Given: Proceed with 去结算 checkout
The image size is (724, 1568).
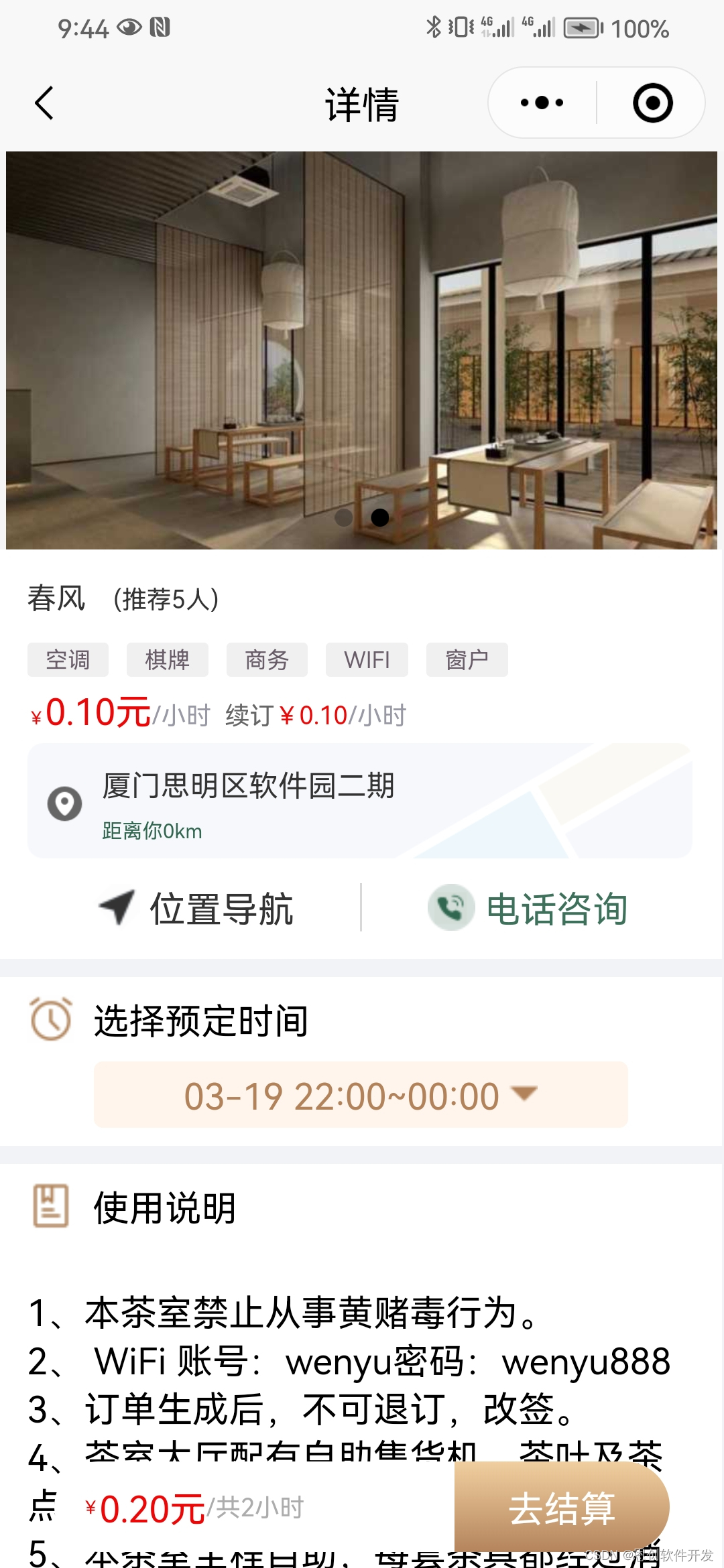Looking at the screenshot, I should tap(562, 1508).
